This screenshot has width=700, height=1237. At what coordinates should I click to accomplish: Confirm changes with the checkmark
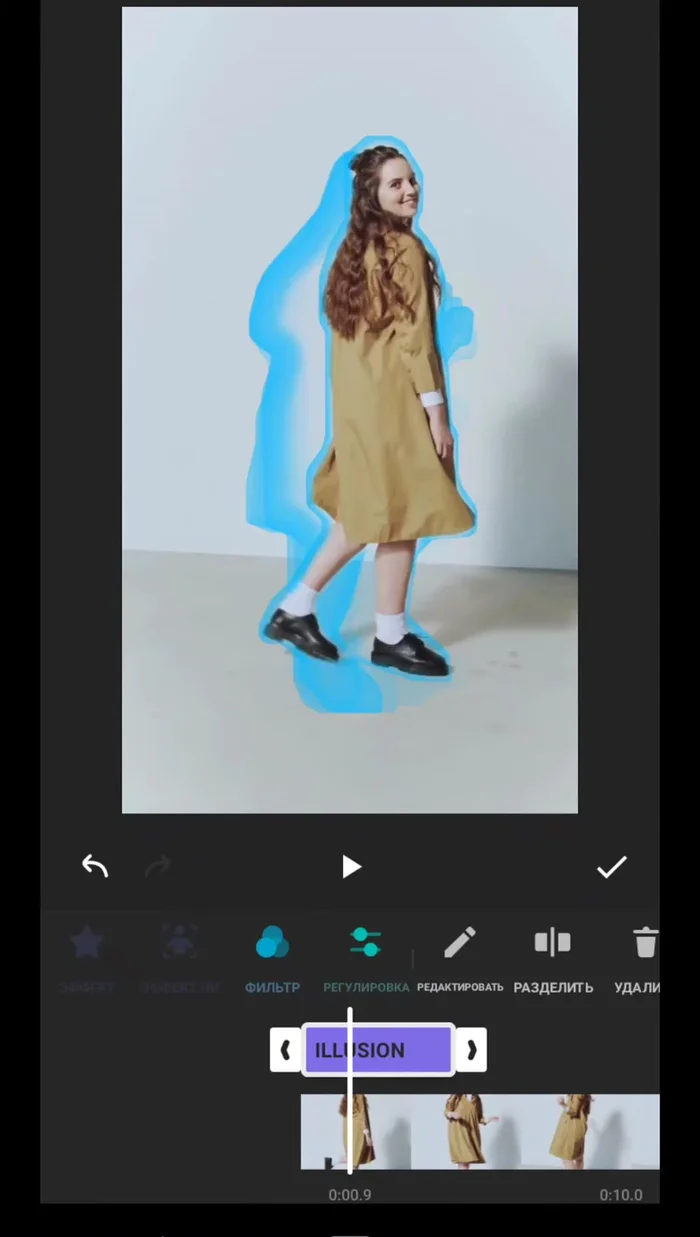611,866
